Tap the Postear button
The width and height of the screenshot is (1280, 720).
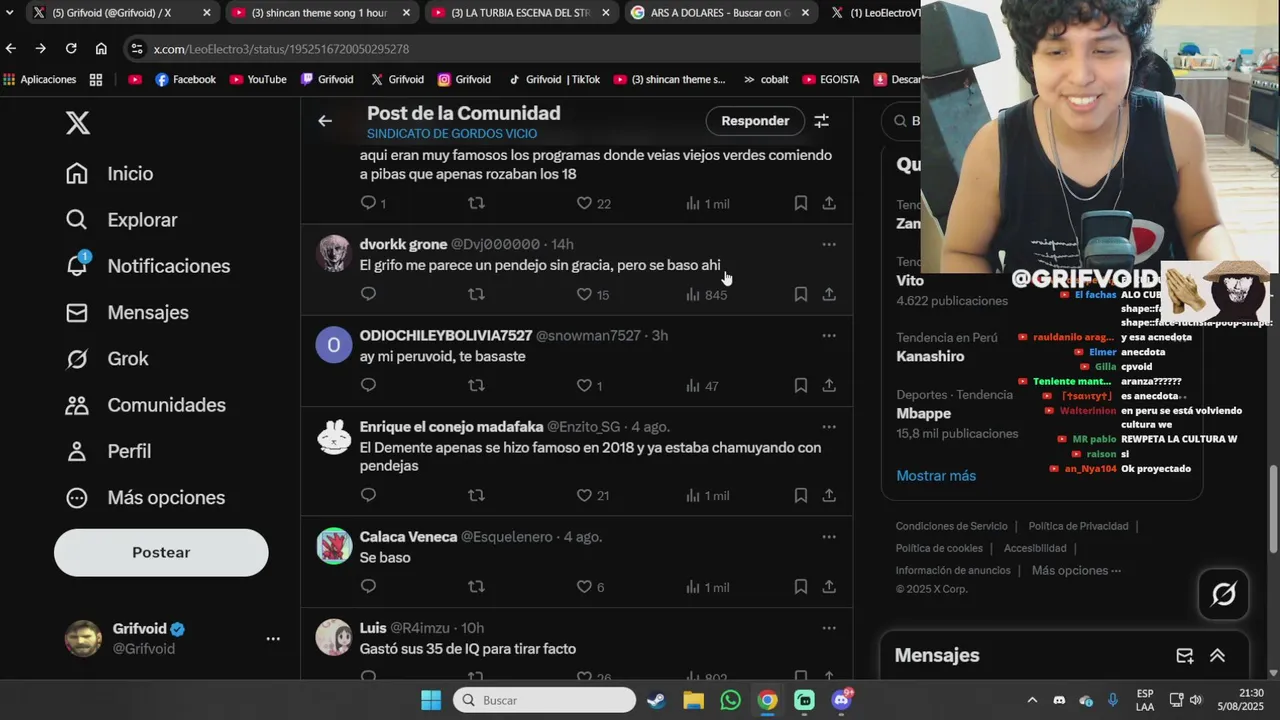(x=161, y=552)
